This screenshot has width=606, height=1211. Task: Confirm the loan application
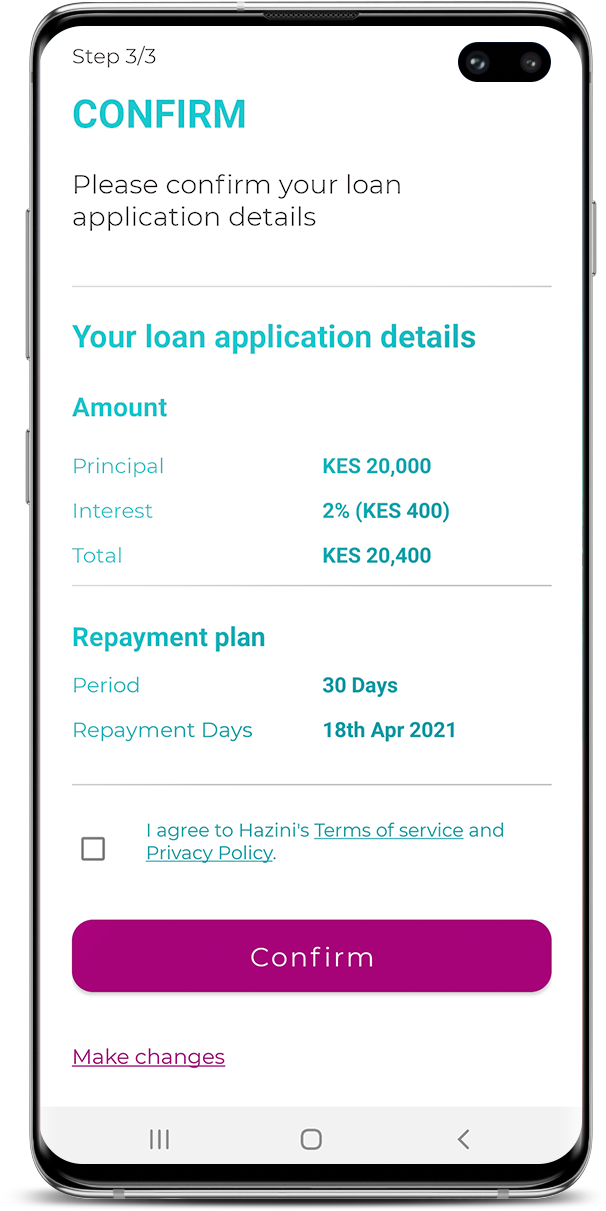coord(311,956)
